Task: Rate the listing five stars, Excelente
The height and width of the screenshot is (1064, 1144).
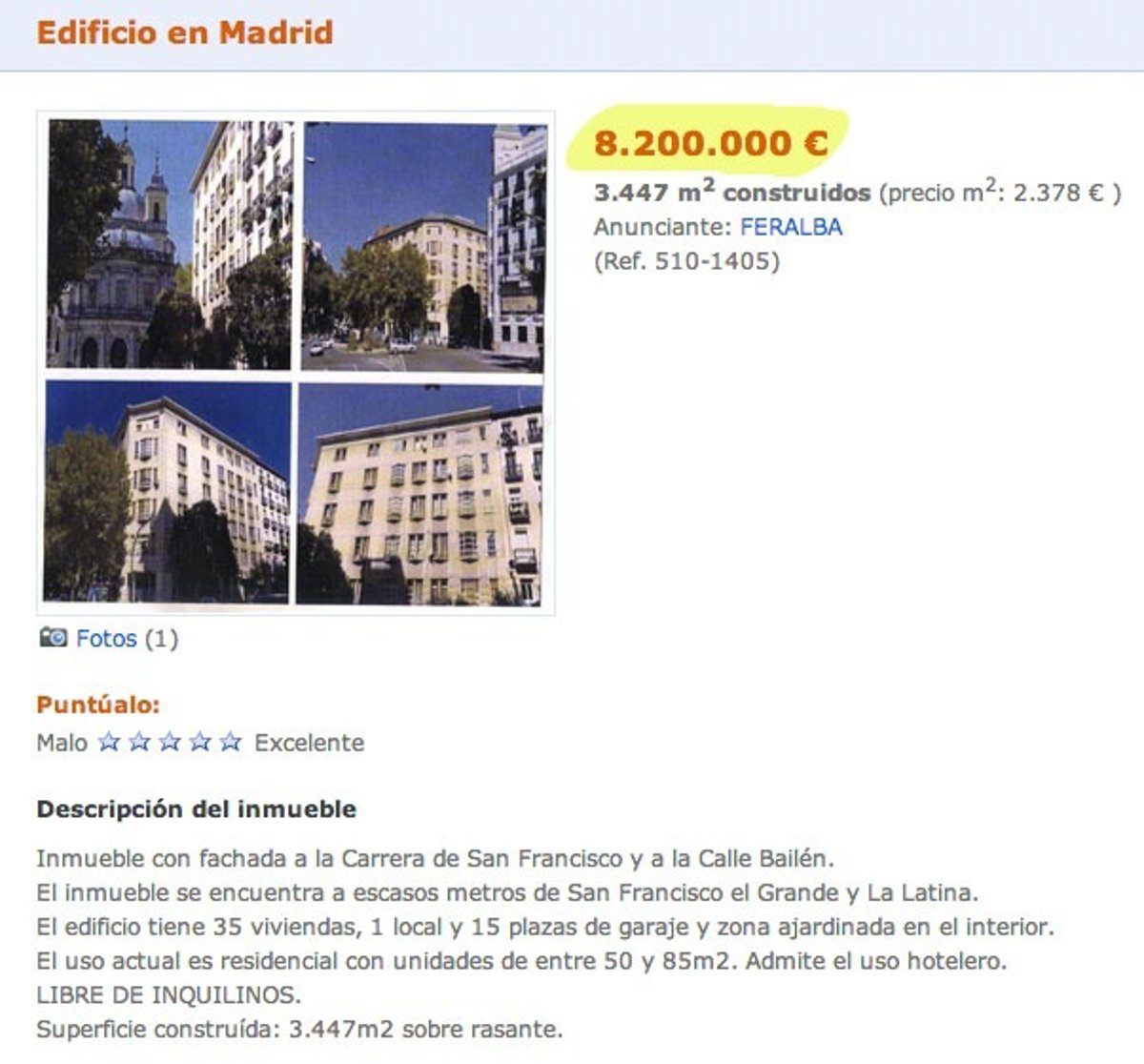Action: coord(231,742)
